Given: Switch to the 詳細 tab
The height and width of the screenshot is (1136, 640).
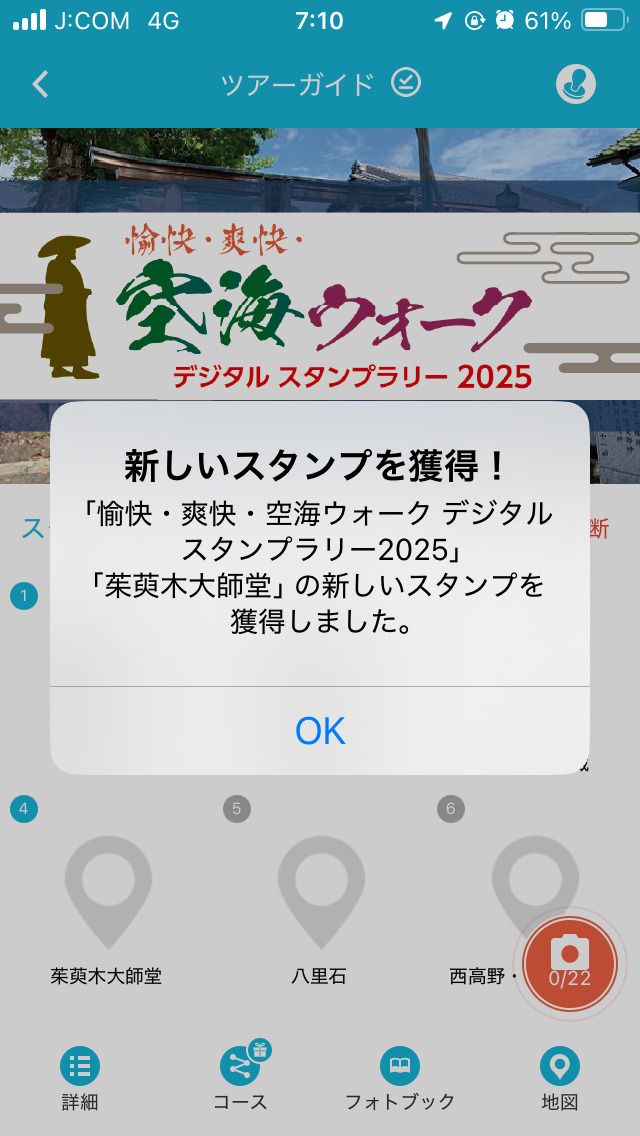Looking at the screenshot, I should point(80,1078).
